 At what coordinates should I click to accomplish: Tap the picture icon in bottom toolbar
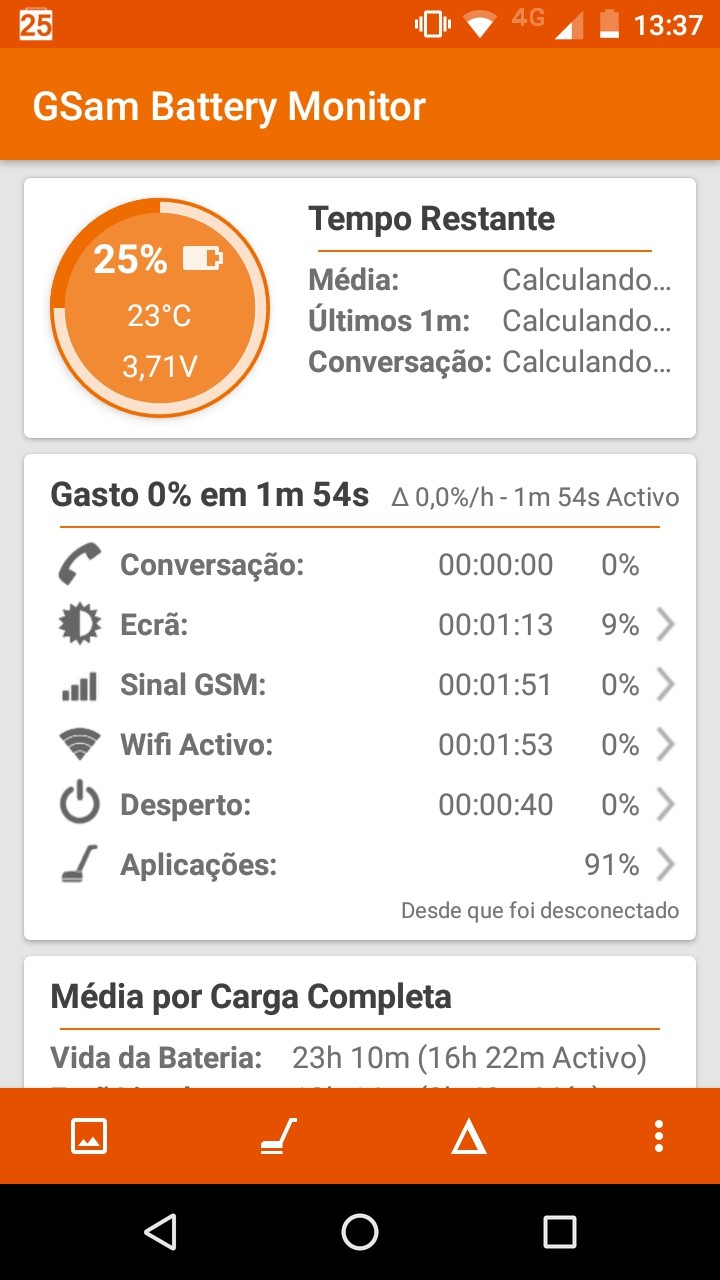coord(89,1136)
